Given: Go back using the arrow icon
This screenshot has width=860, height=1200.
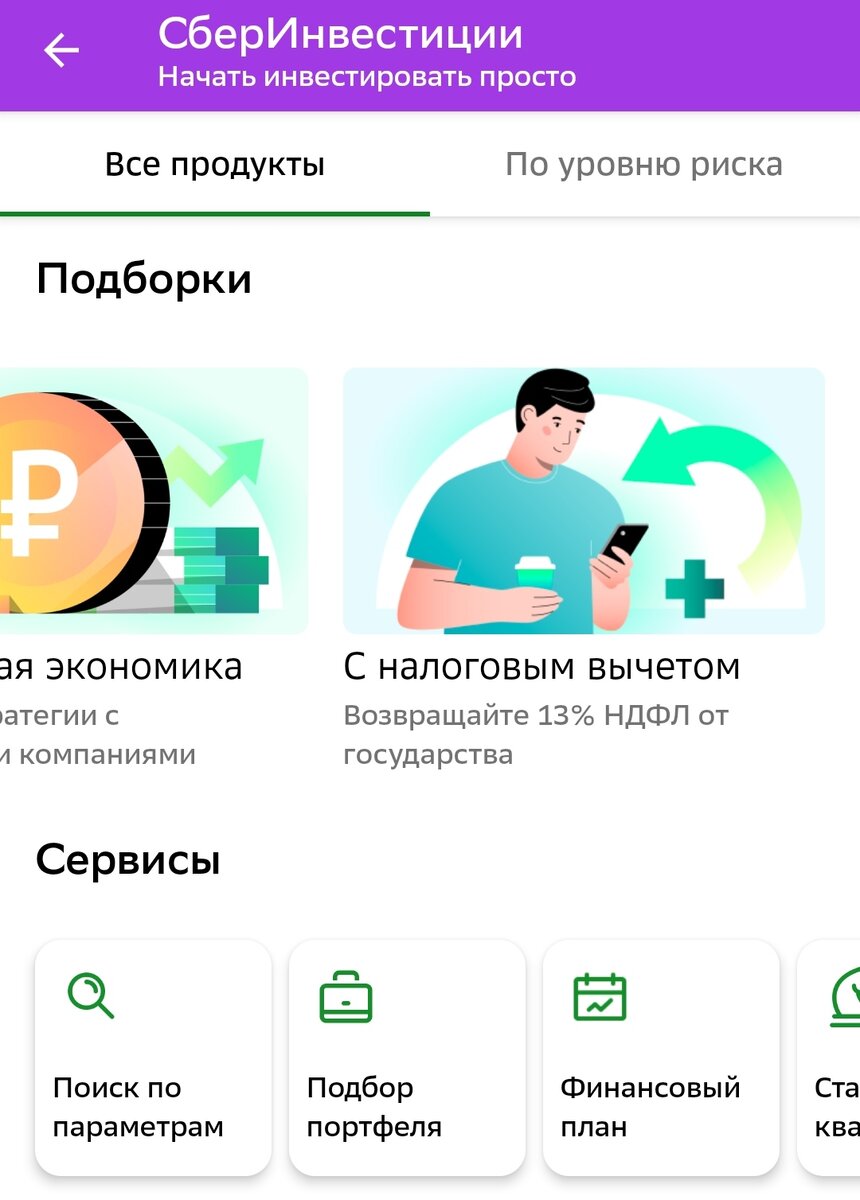Looking at the screenshot, I should tap(61, 50).
